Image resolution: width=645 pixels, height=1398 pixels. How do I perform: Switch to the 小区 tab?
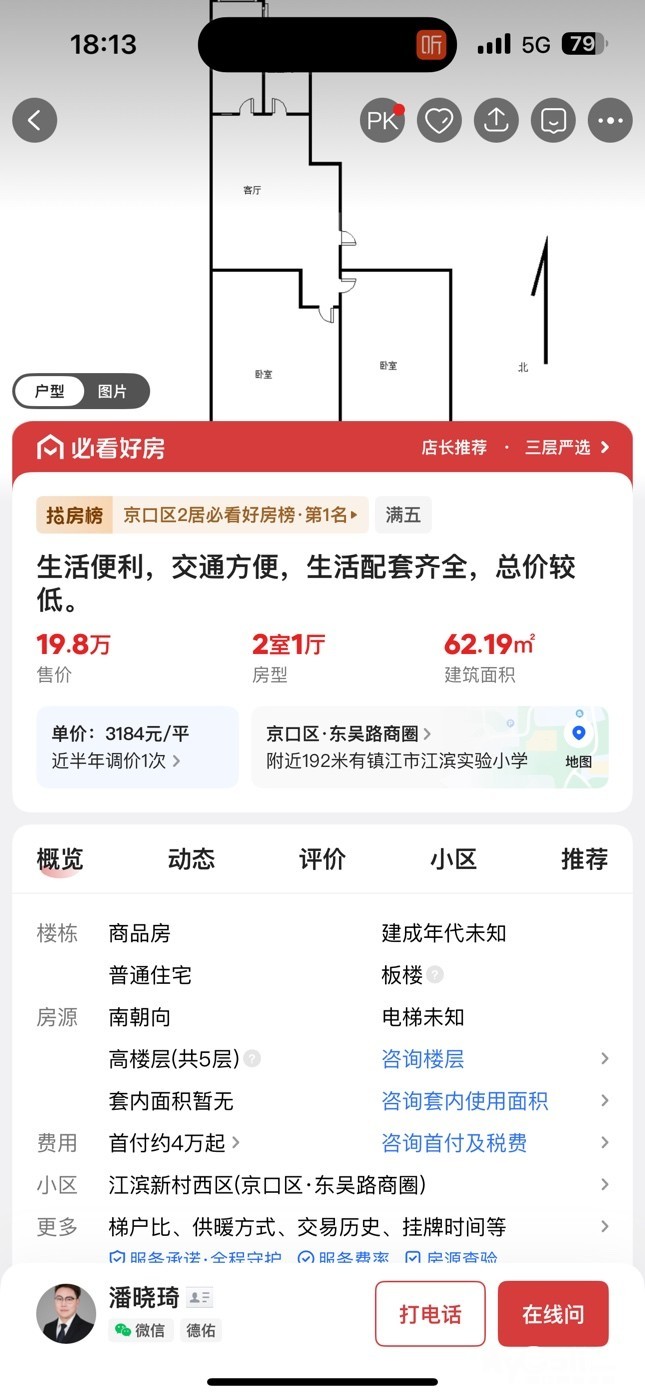(453, 859)
